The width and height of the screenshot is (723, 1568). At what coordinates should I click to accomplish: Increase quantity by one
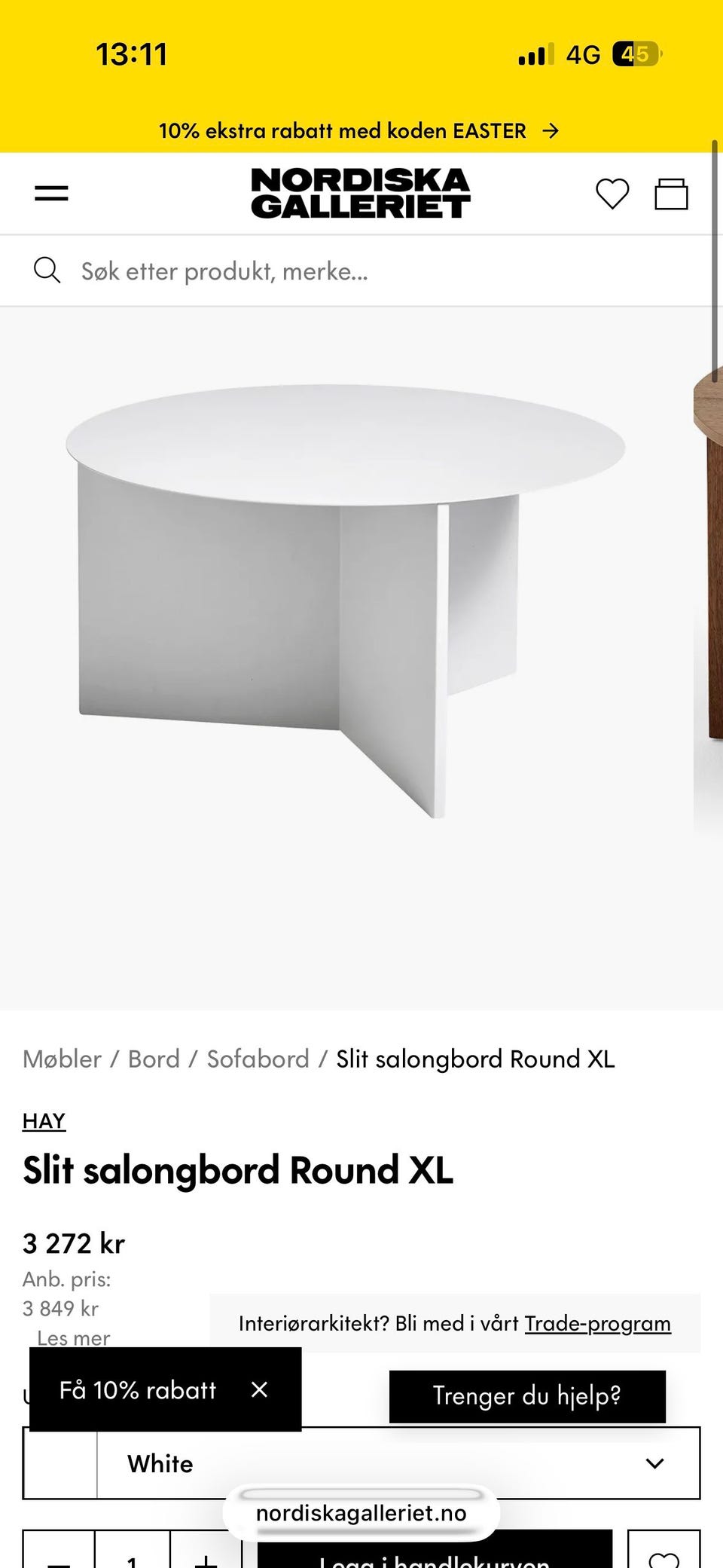pos(206,1558)
